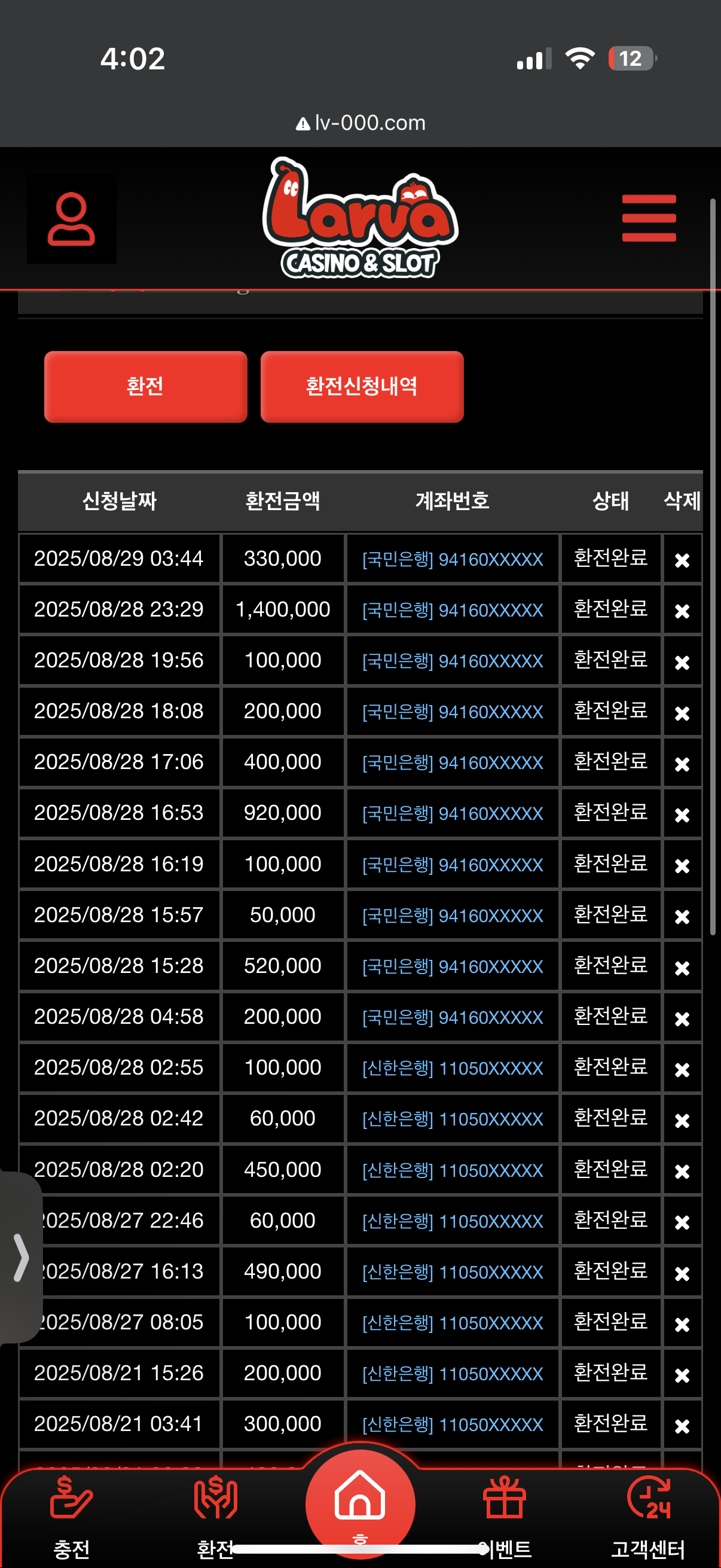Open the user profile icon
Image resolution: width=721 pixels, height=1568 pixels.
pyautogui.click(x=71, y=219)
